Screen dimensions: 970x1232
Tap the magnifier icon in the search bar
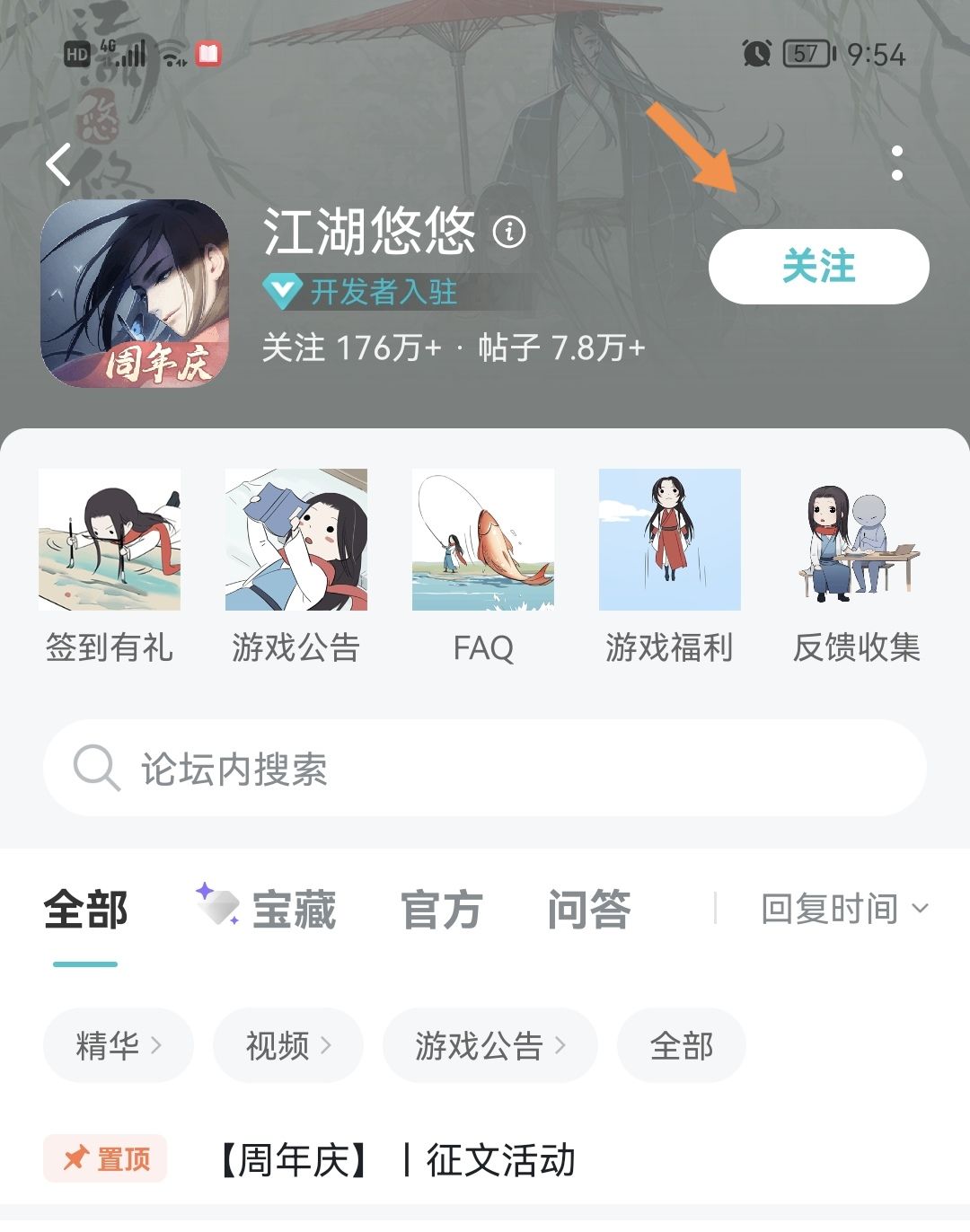(96, 768)
